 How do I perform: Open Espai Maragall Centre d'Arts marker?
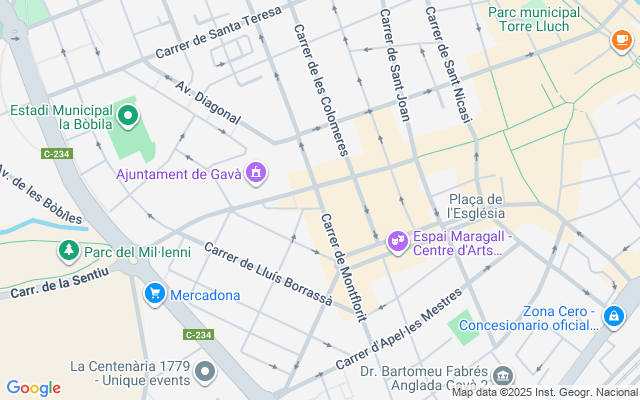click(x=398, y=242)
